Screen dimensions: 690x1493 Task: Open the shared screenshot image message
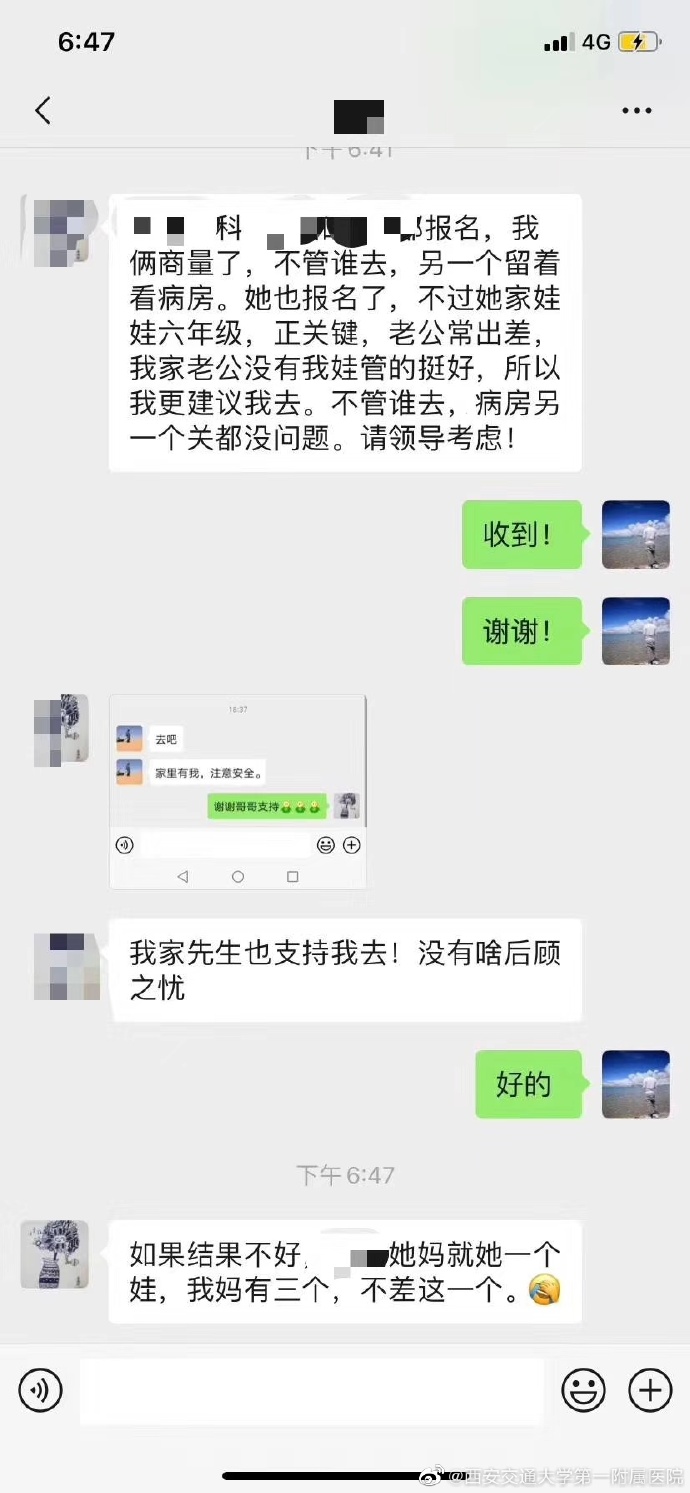coord(237,791)
